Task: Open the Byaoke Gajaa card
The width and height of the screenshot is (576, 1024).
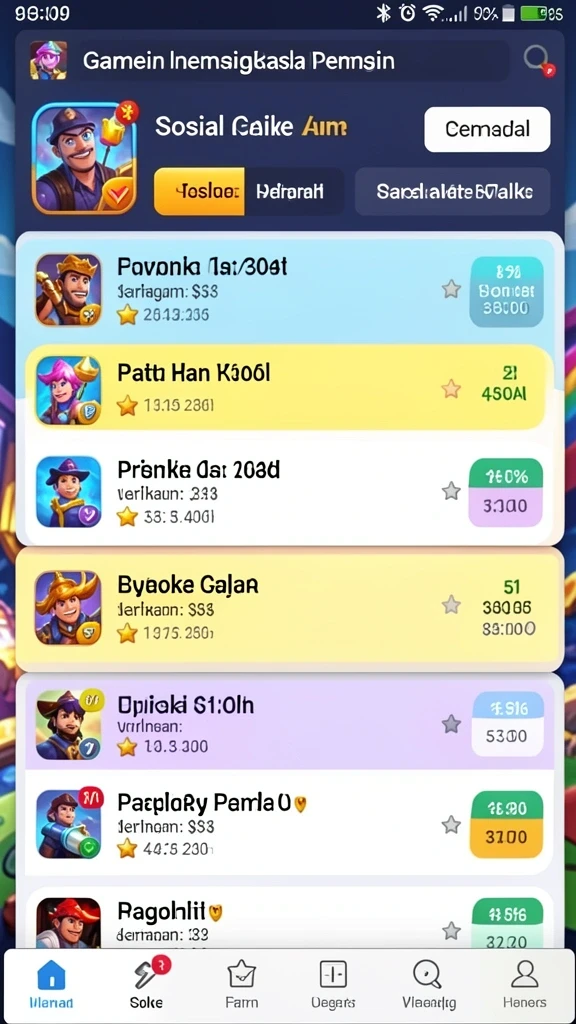Action: coord(289,609)
